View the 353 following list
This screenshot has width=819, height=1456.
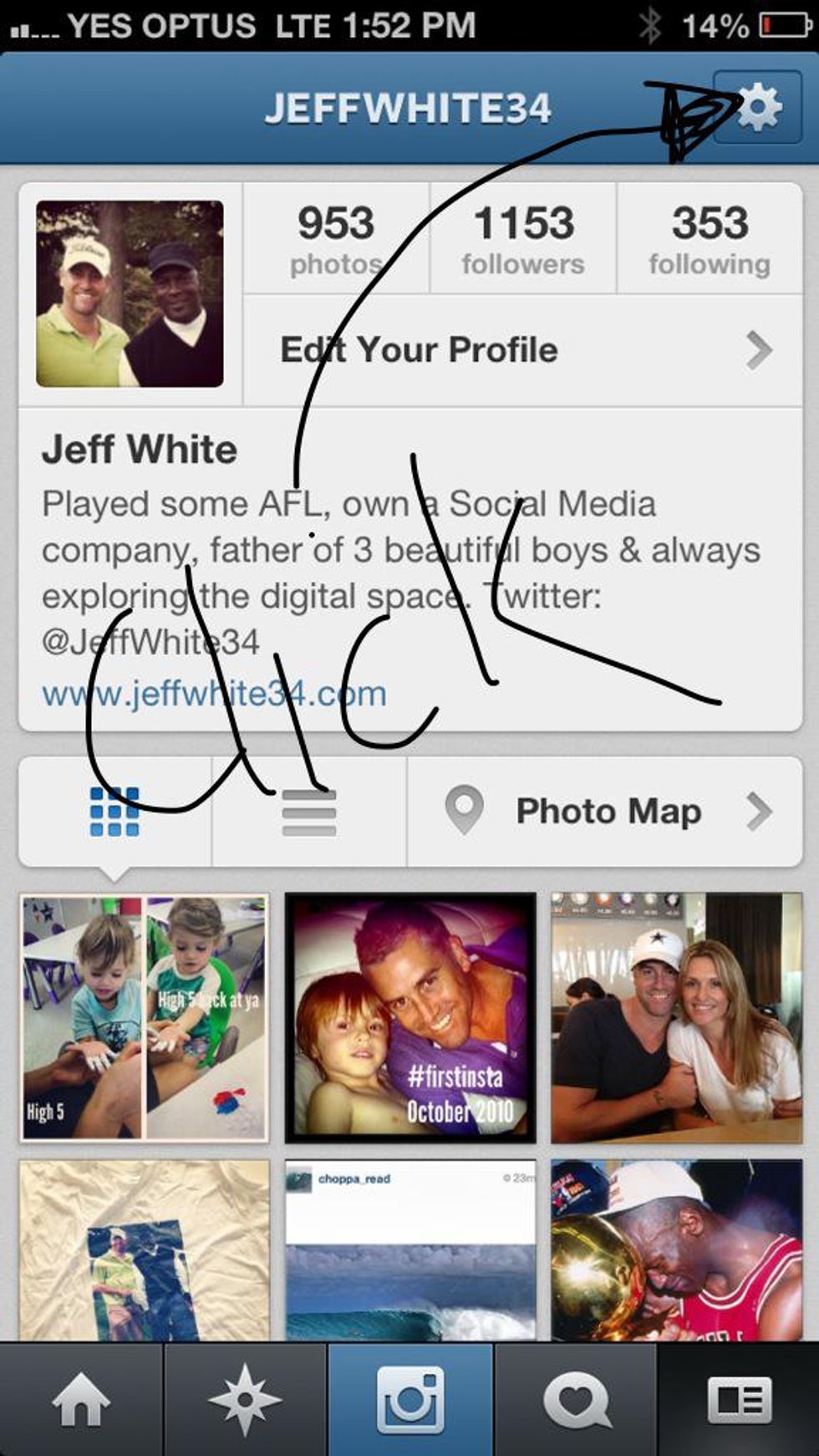(x=710, y=239)
